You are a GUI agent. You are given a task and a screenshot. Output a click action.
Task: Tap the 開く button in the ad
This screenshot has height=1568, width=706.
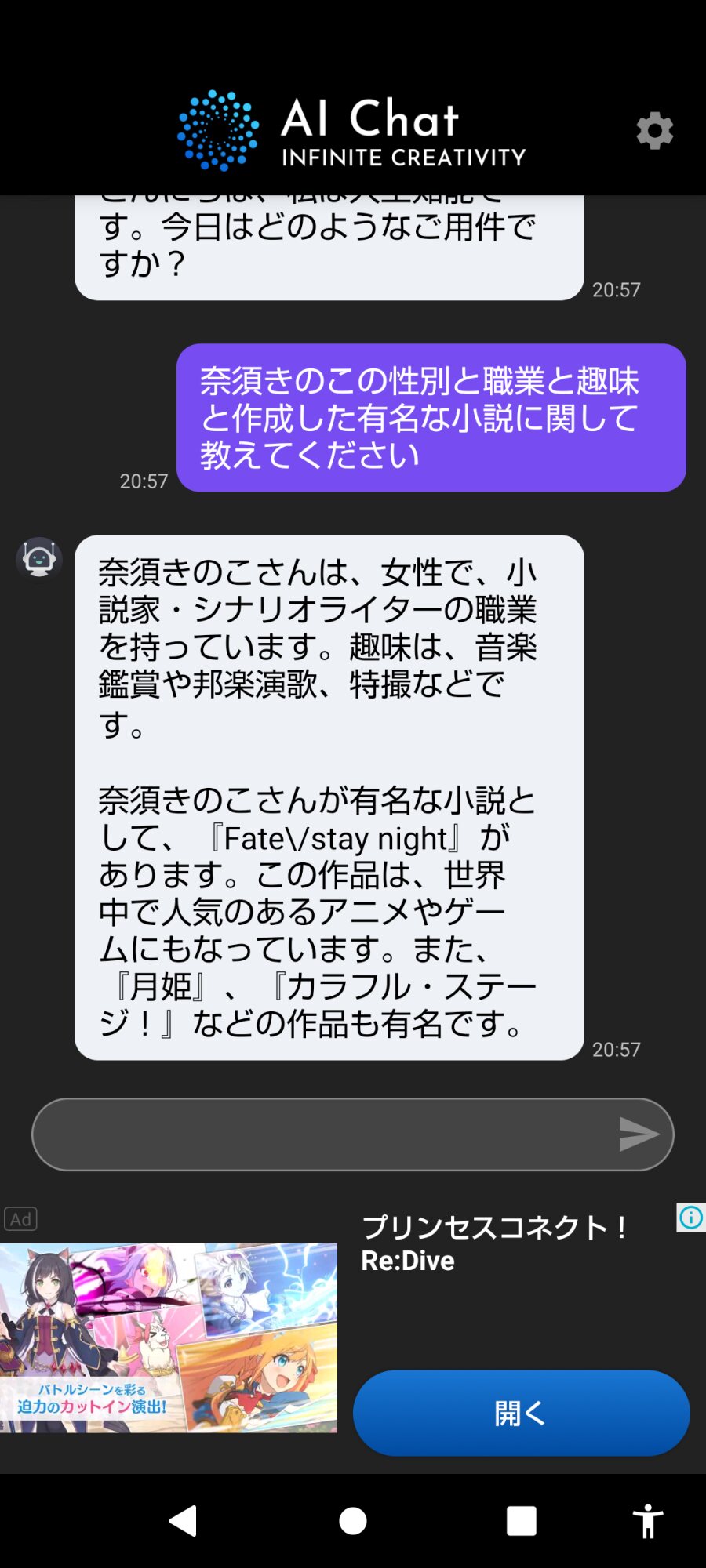pyautogui.click(x=521, y=1413)
